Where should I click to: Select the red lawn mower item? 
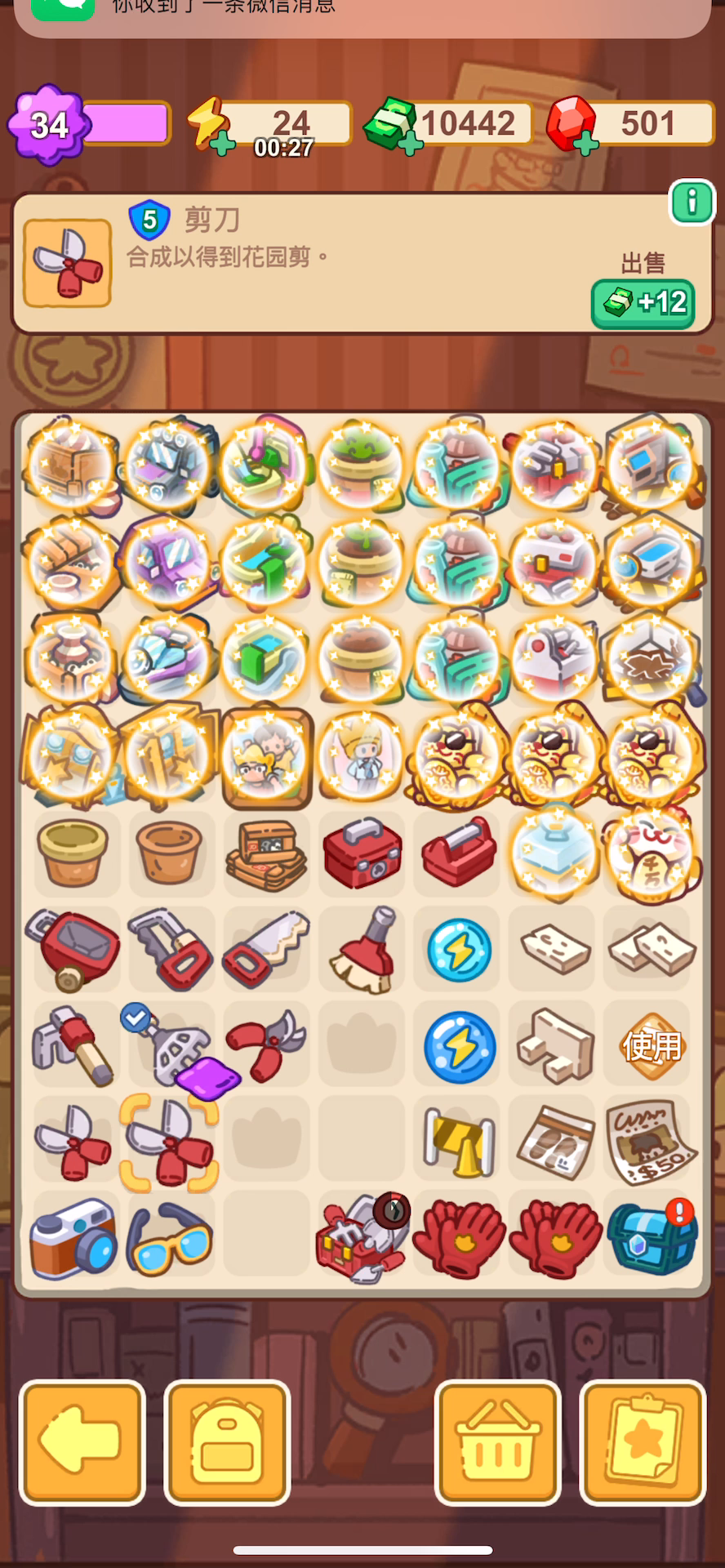click(72, 949)
